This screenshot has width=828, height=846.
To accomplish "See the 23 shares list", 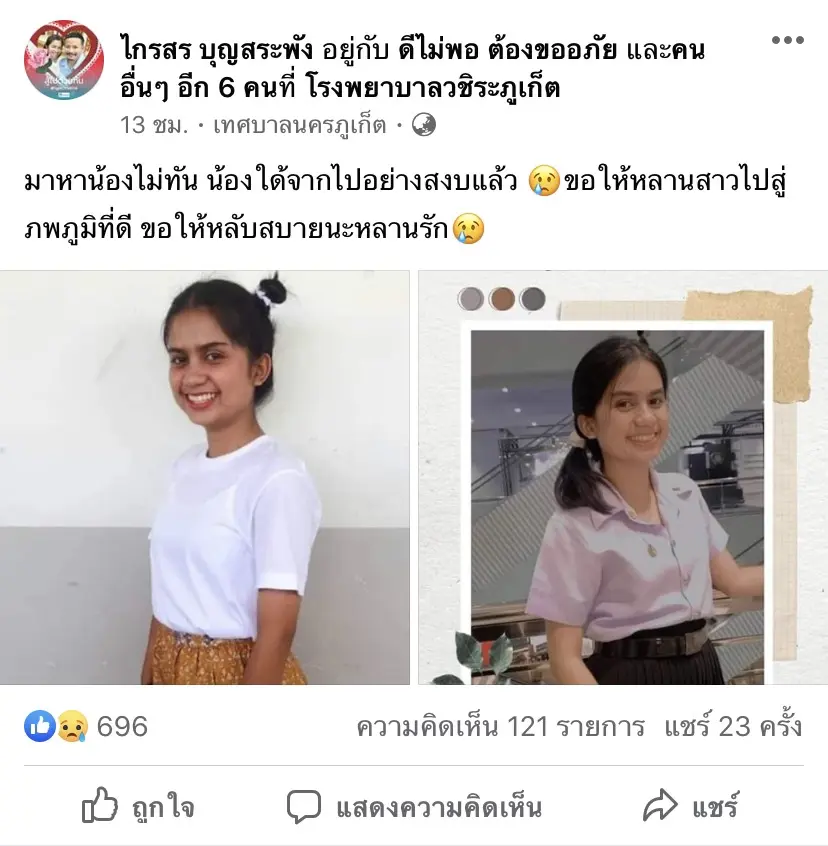I will point(732,726).
